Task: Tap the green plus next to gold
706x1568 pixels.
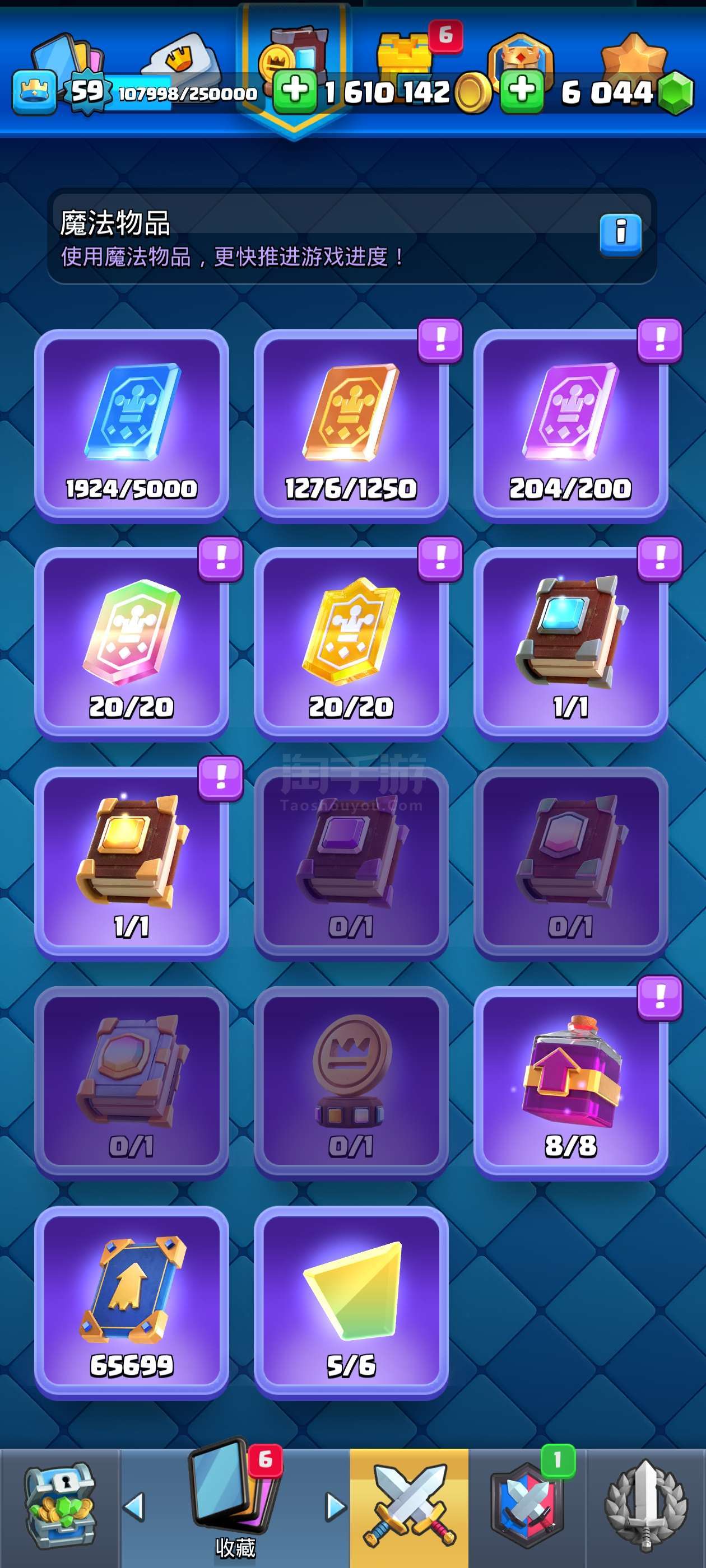Action: (295, 91)
